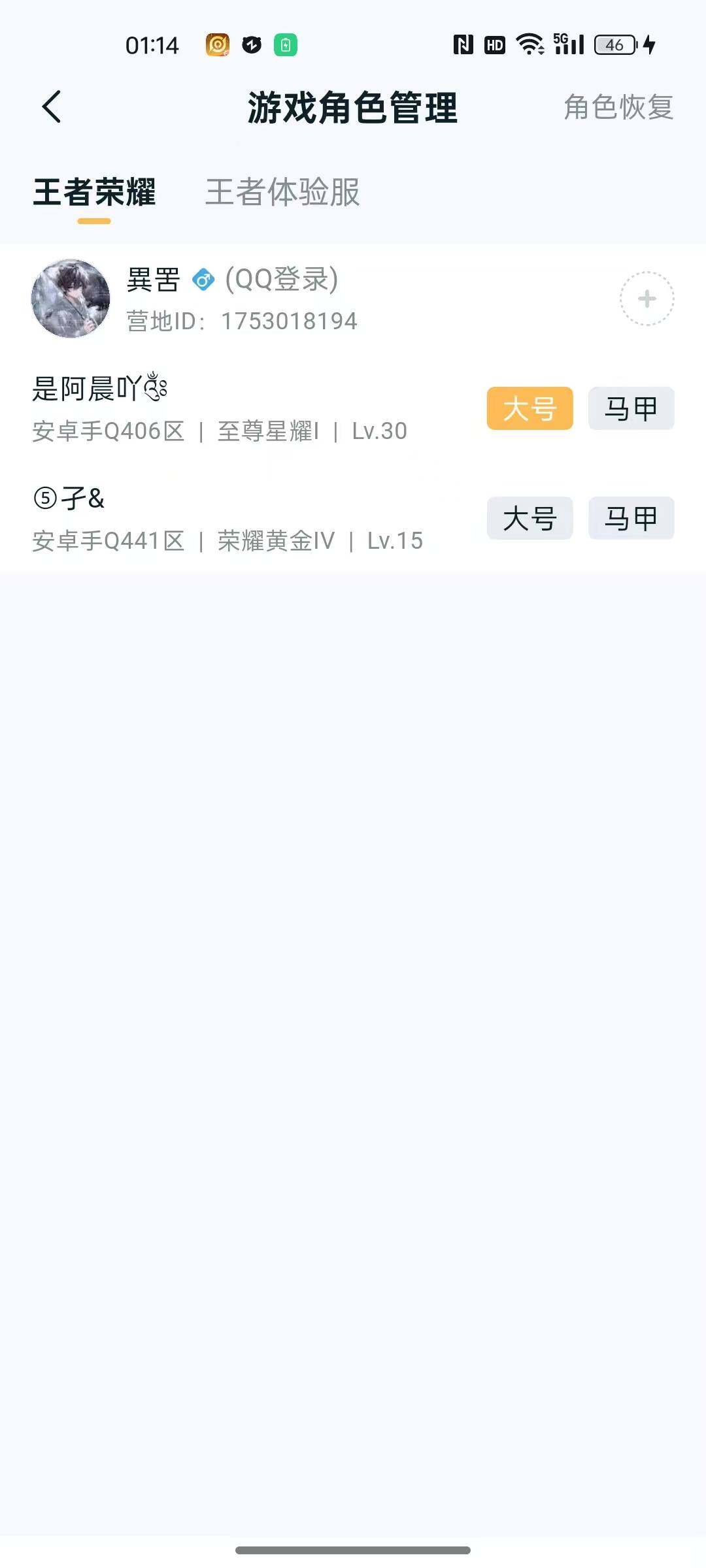View the avatar of user 異罟
706x1568 pixels.
(x=72, y=297)
